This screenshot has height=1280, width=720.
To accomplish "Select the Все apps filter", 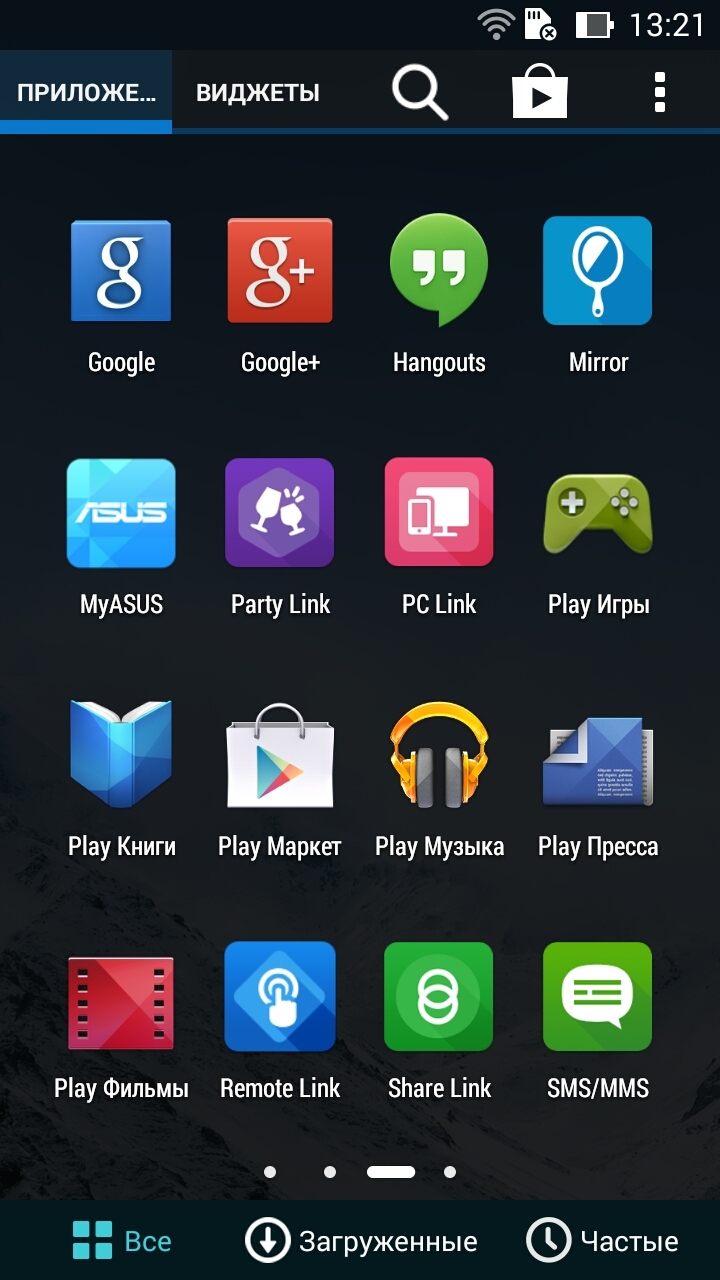I will (122, 1242).
